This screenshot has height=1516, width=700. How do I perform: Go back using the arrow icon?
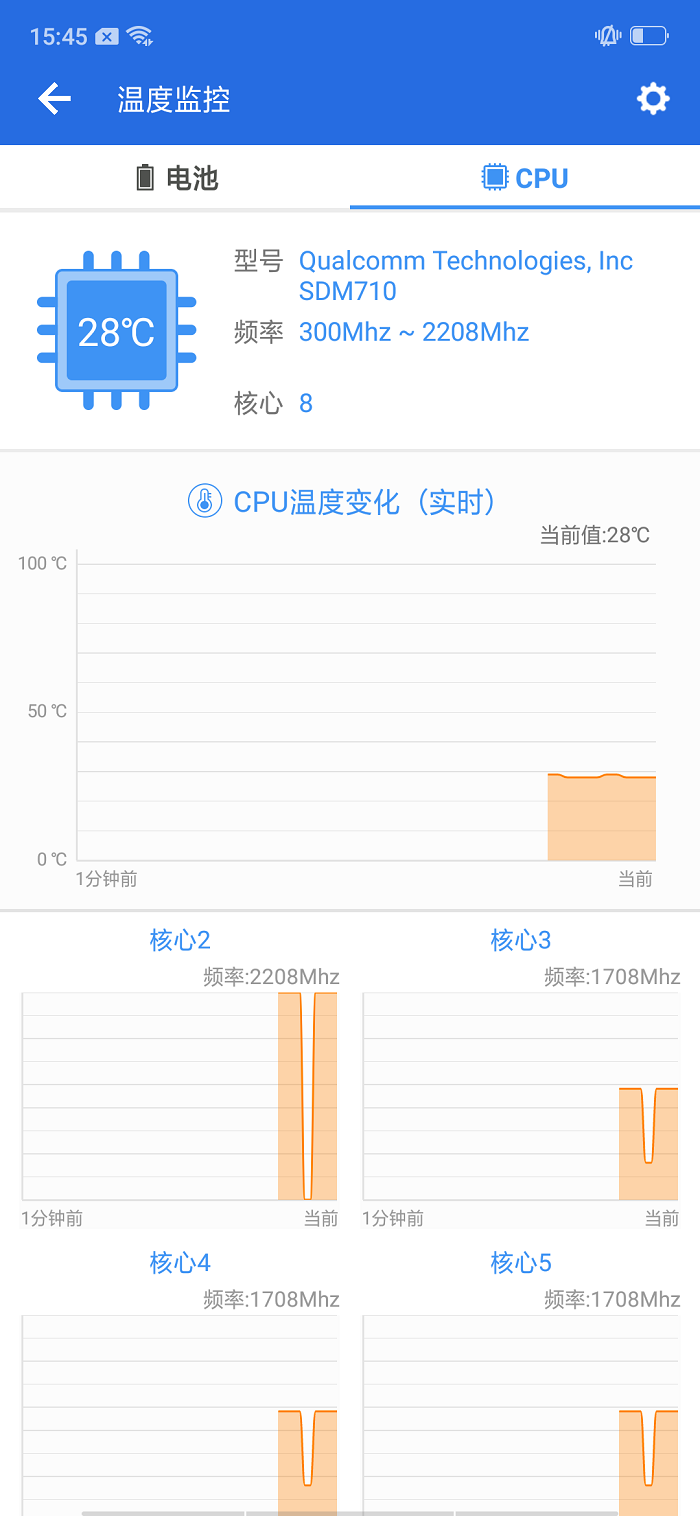(x=54, y=98)
